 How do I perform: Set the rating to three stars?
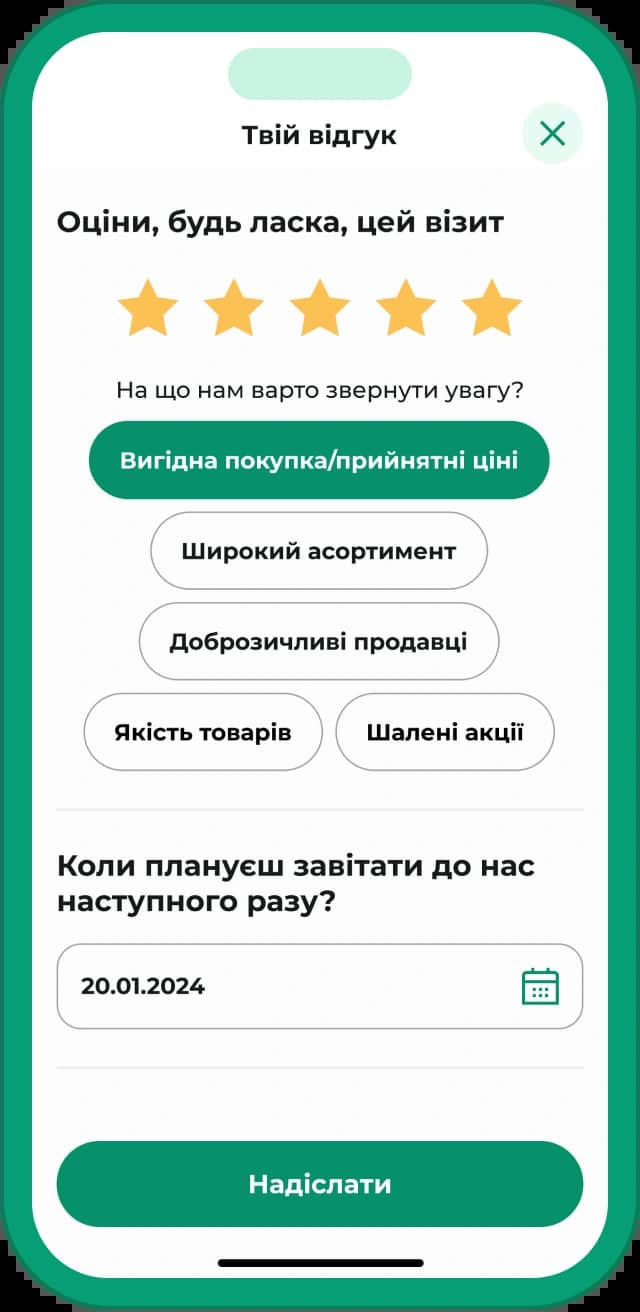tap(320, 308)
